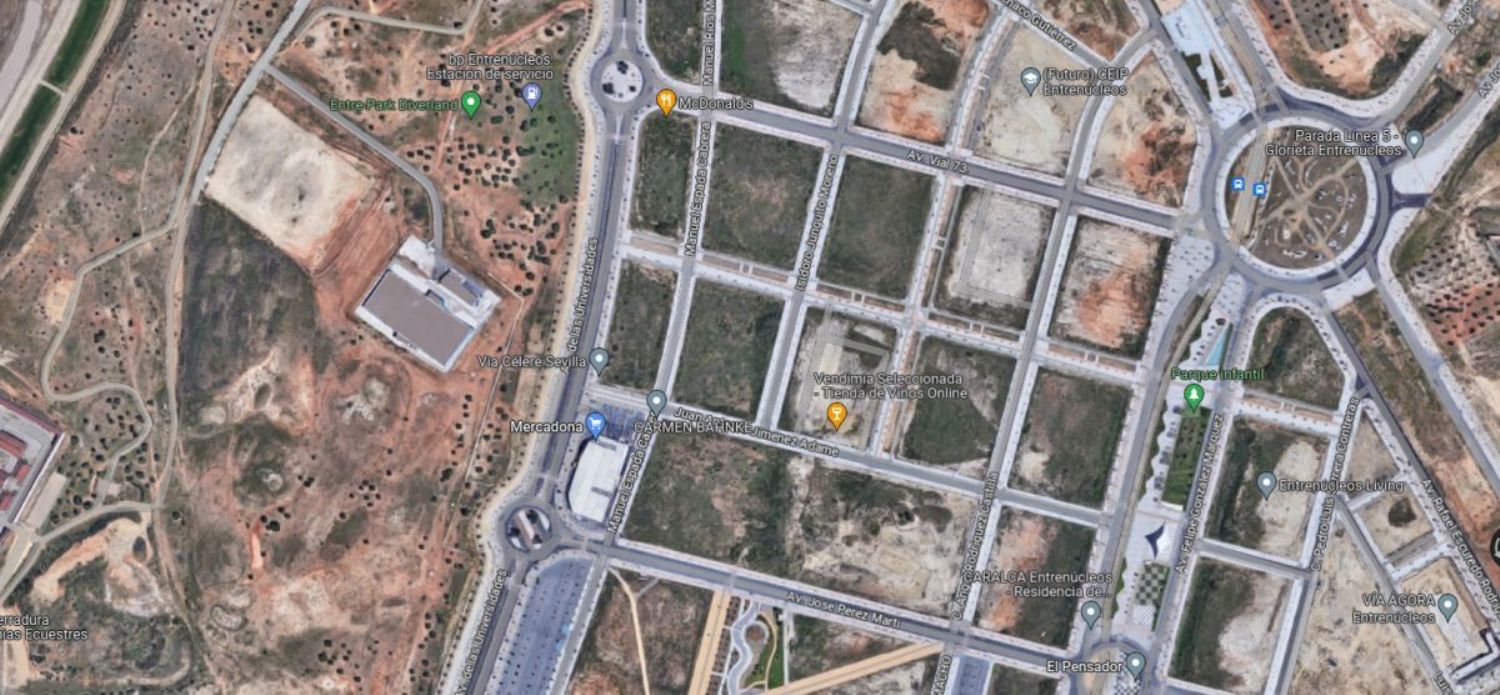Viewport: 1500px width, 695px height.
Task: Tap the Vía Célere Sevilla pin
Action: click(599, 360)
